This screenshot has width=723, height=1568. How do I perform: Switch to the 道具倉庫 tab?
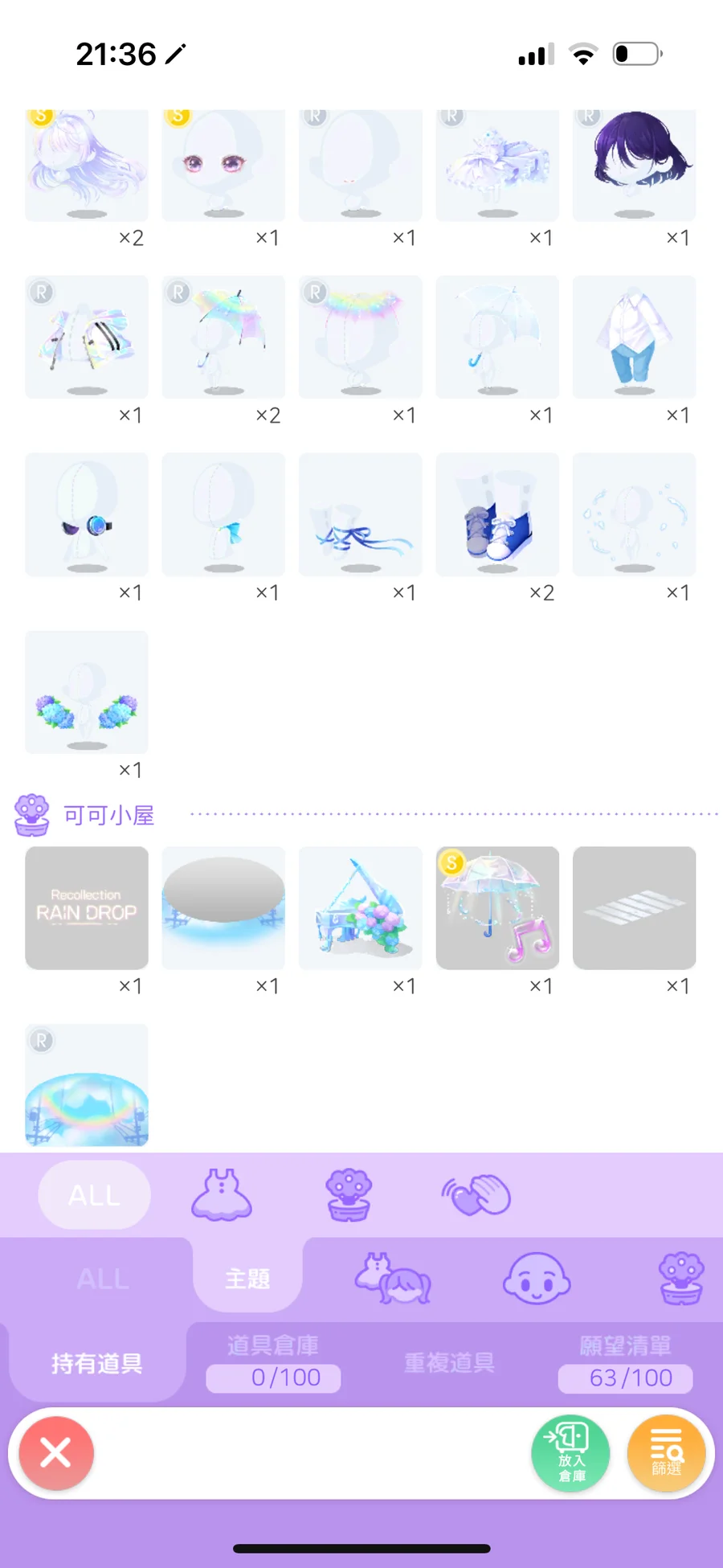point(273,1362)
